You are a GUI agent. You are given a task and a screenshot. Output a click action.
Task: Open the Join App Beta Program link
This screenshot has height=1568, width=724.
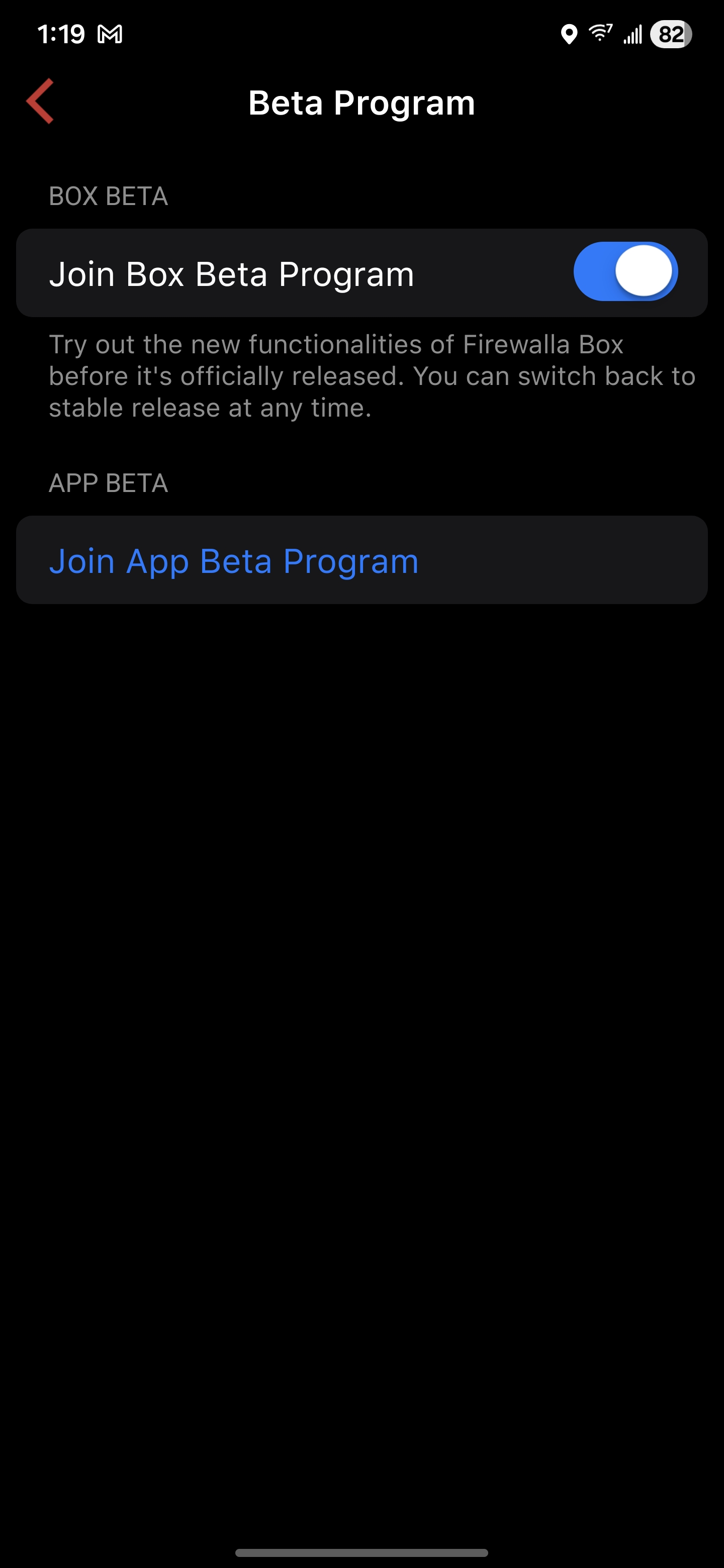point(234,560)
